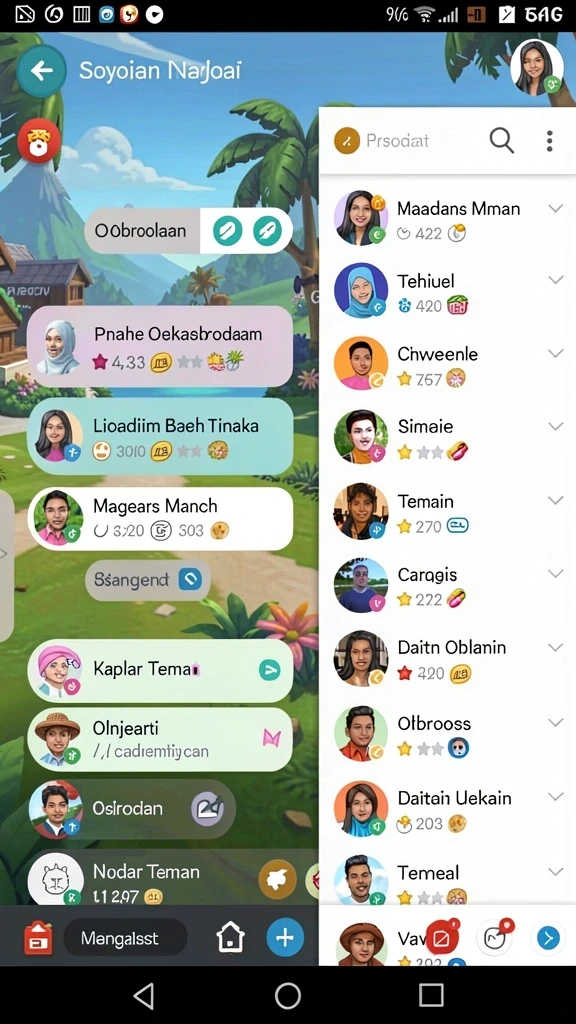The height and width of the screenshot is (1024, 576).
Task: Select the Daitn Oblanin row
Action: [448, 658]
